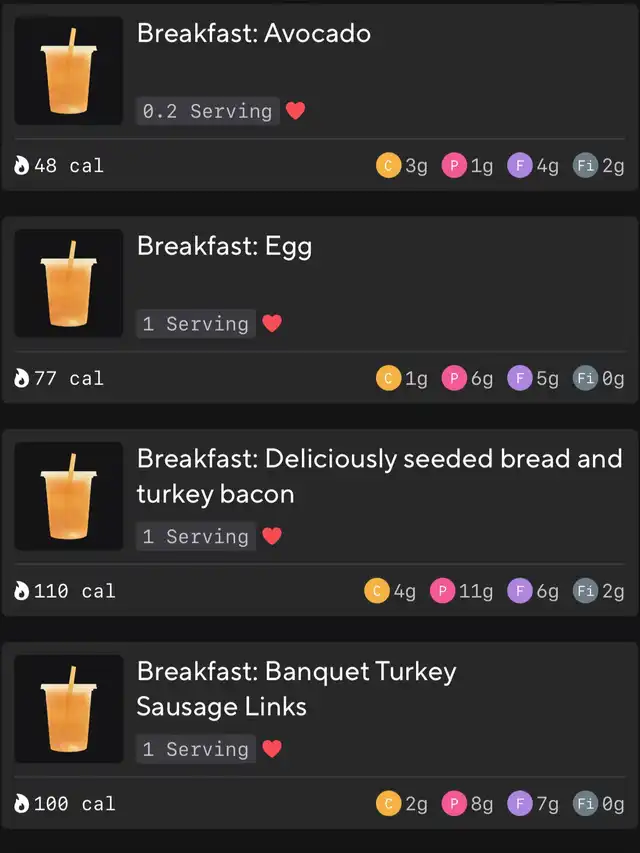Edit the 1 Serving chip for Egg
Screen dimensions: 640x853
click(x=195, y=323)
